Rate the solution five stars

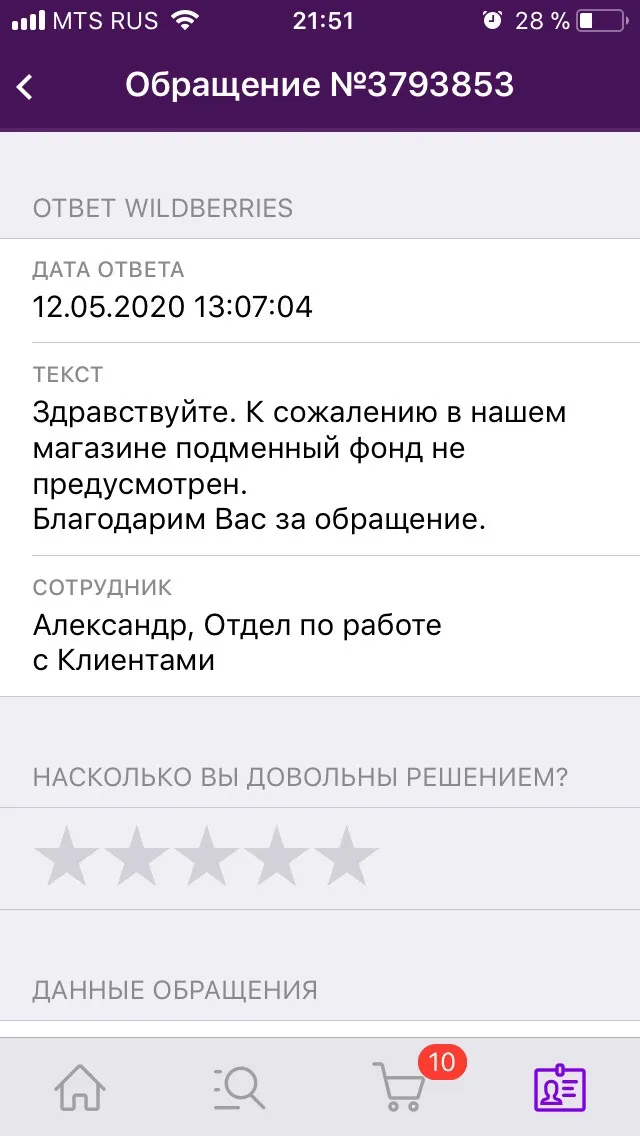(x=346, y=856)
